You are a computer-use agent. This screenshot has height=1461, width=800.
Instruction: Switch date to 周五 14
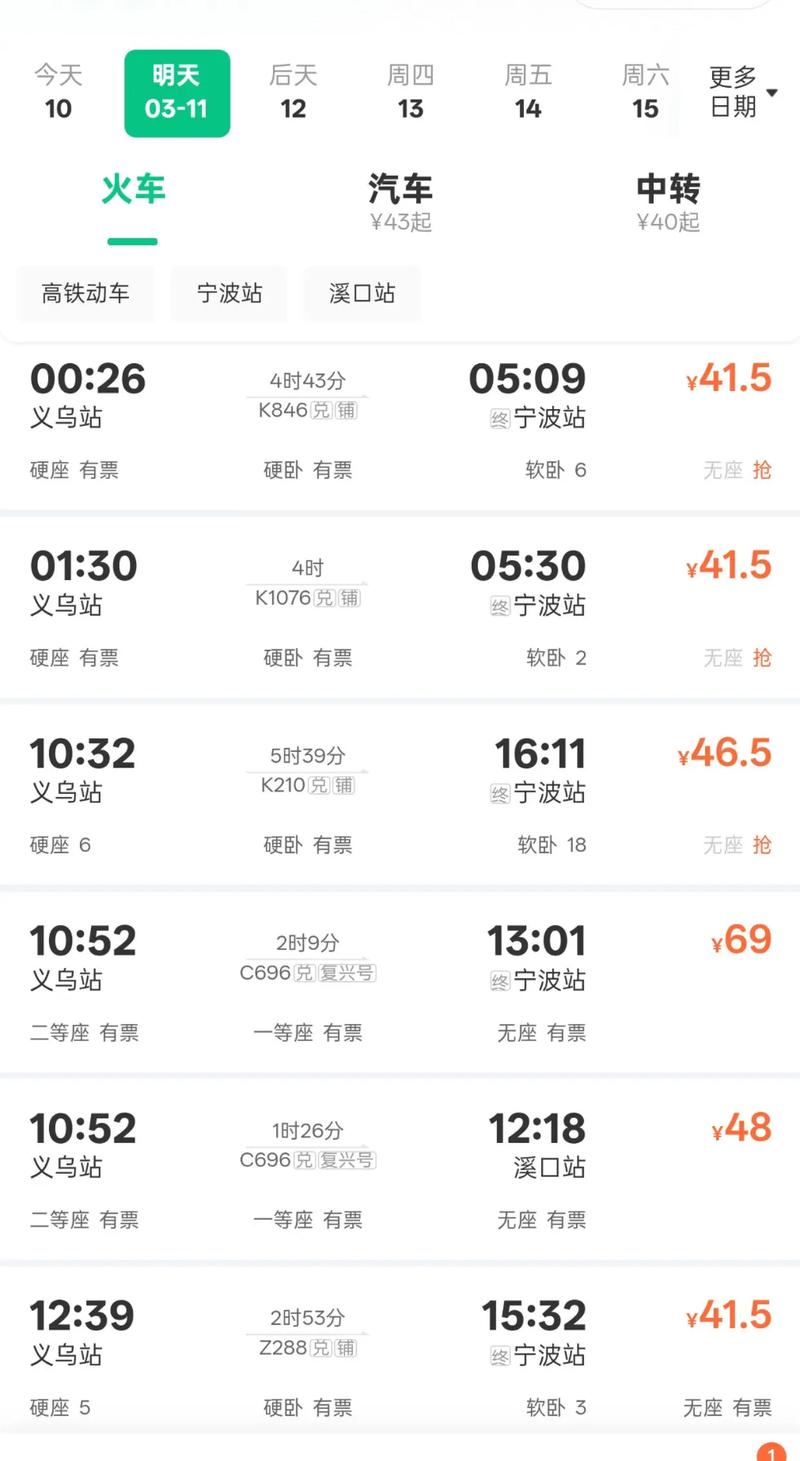pyautogui.click(x=528, y=92)
